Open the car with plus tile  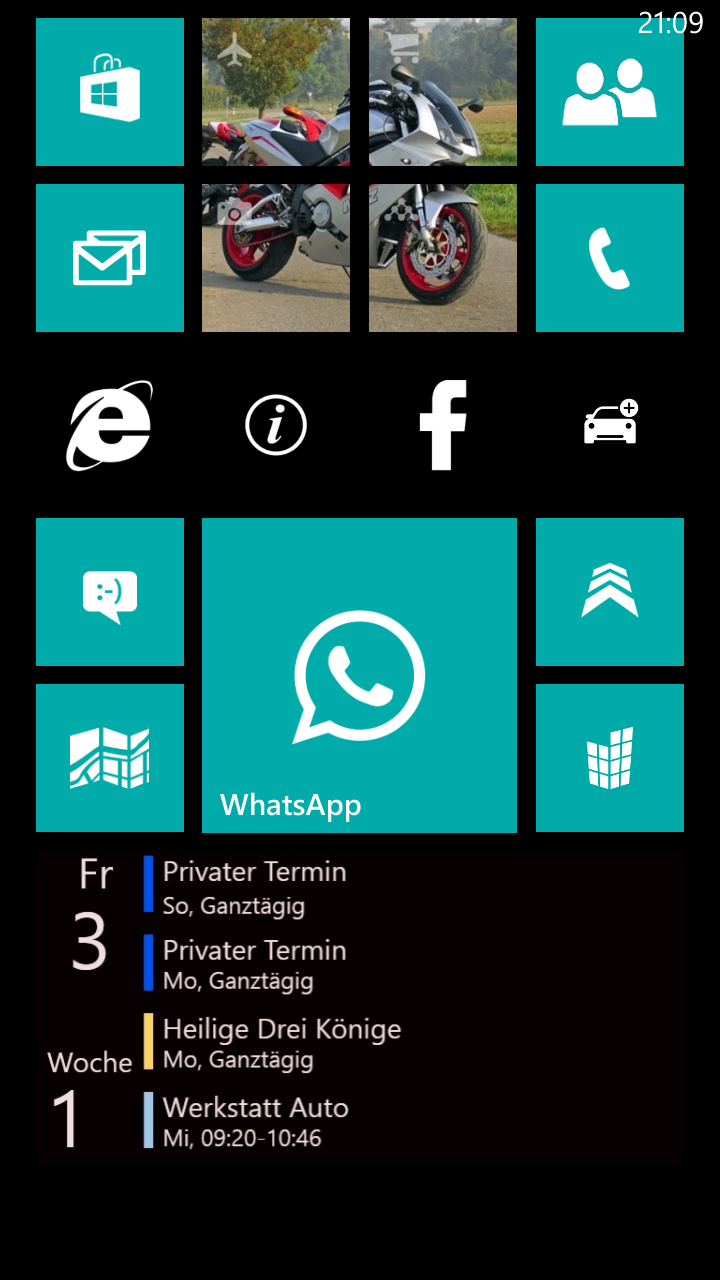(x=610, y=425)
